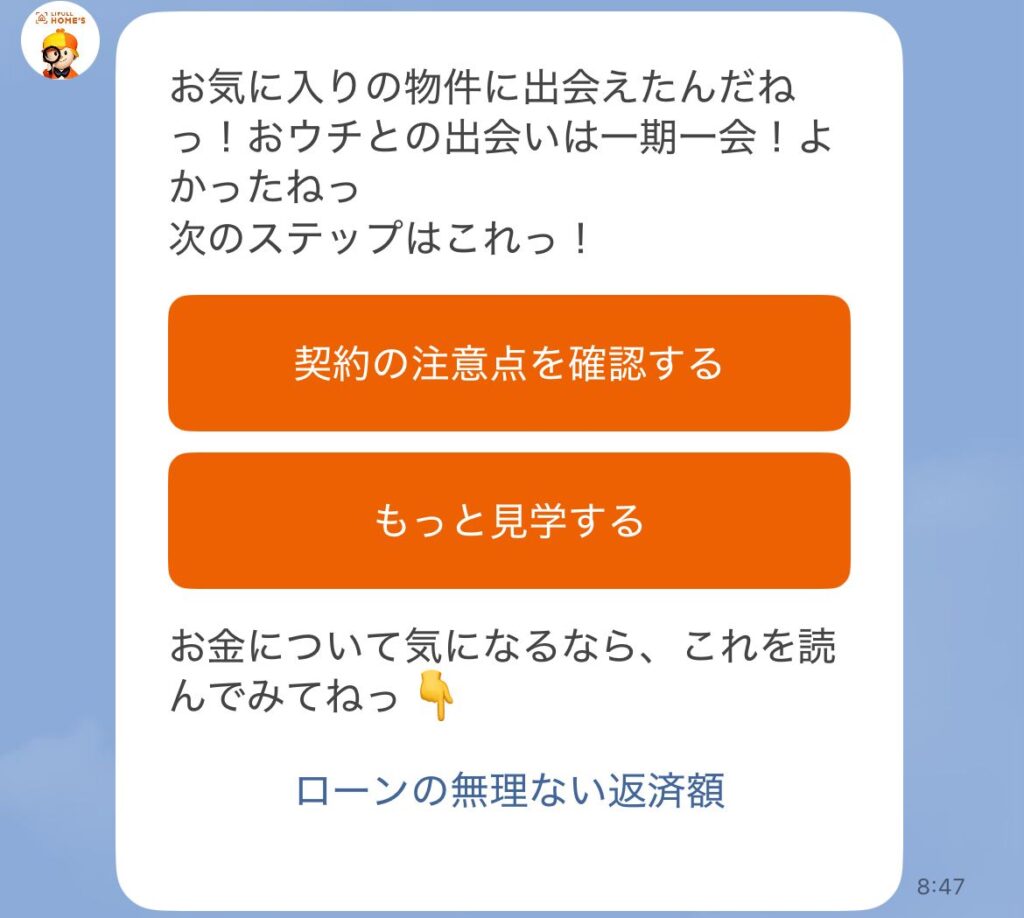Select もっと見学する button
This screenshot has width=1024, height=918.
(x=509, y=521)
